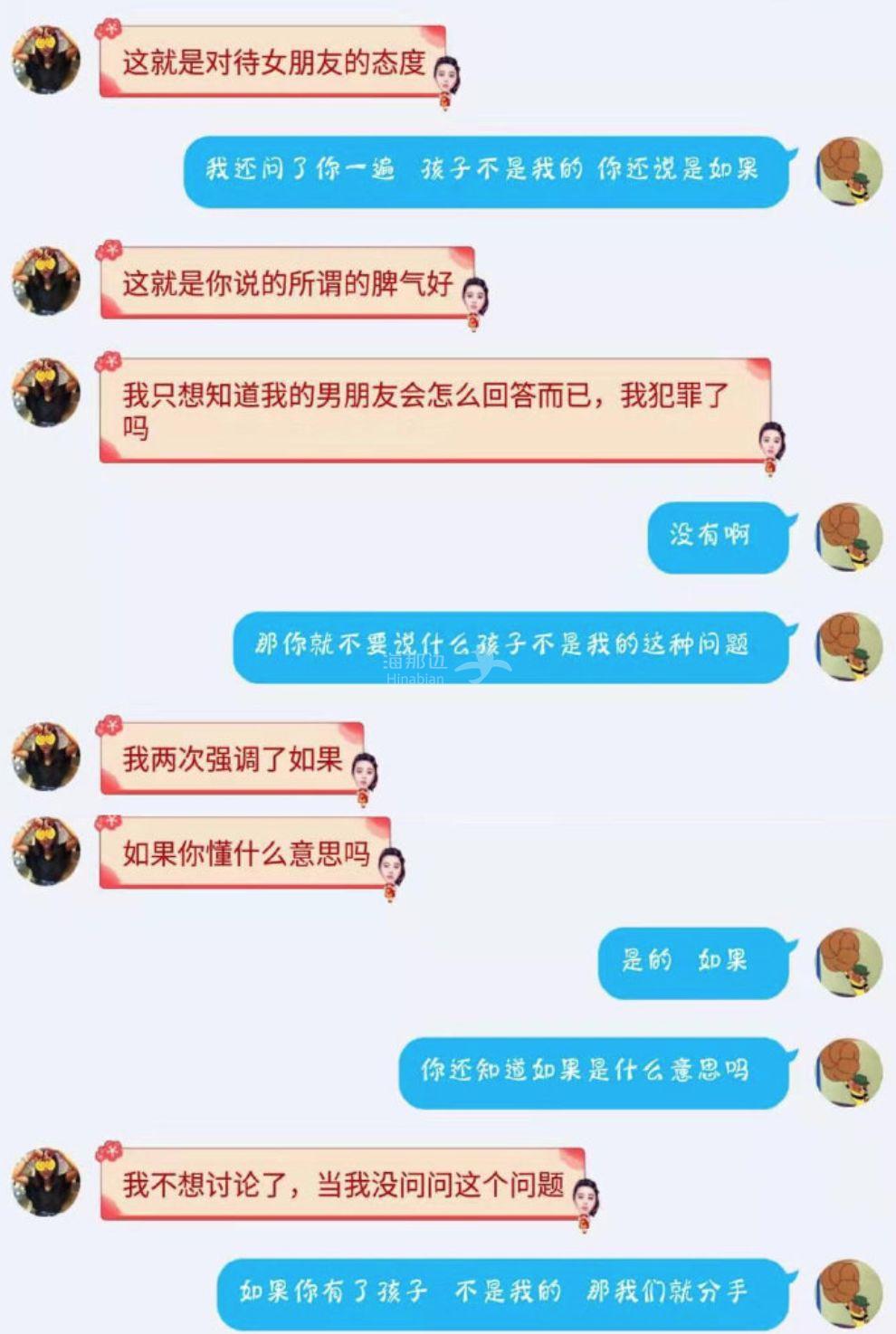
Task: Open the avatar beside 我不想讨论了 message
Action: 45,1182
